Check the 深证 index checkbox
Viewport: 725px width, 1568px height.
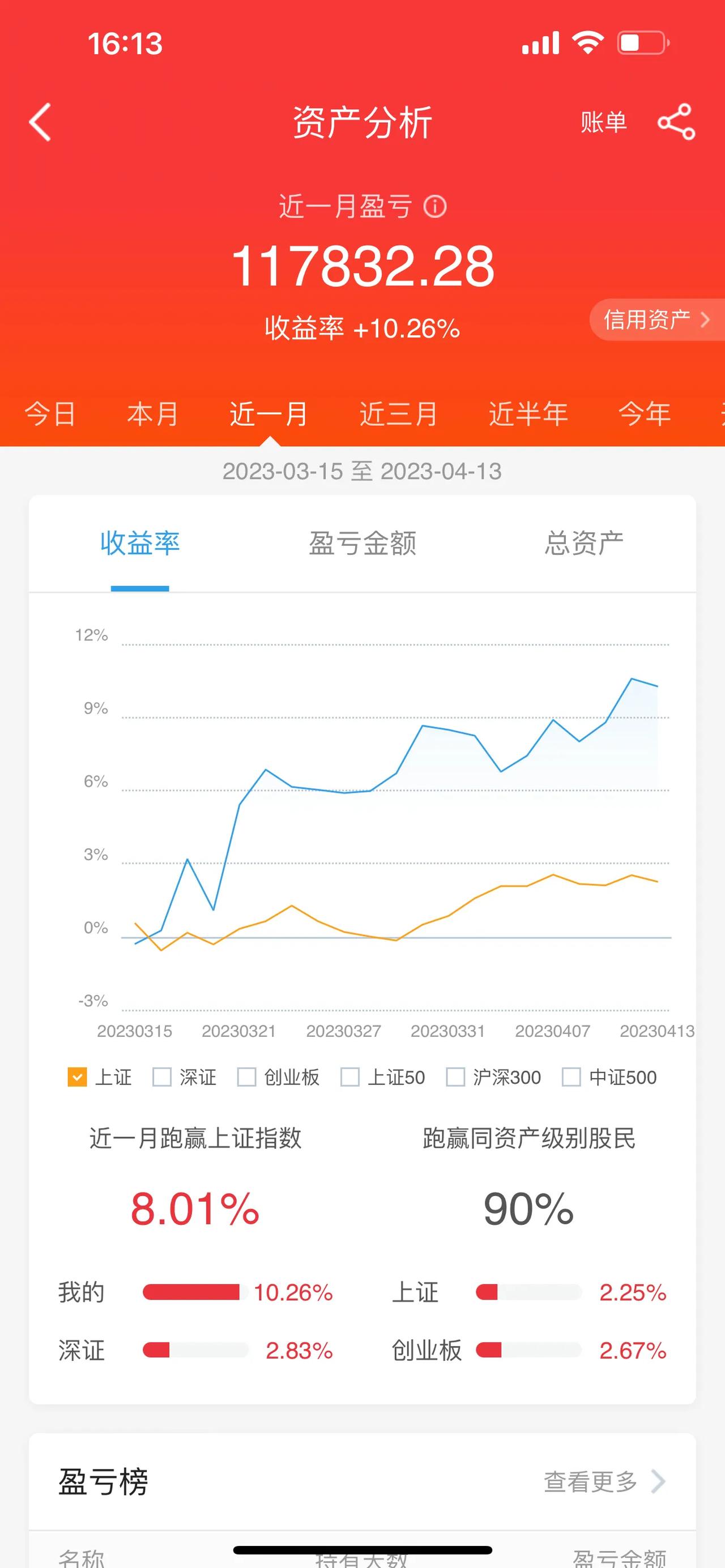click(x=162, y=1077)
